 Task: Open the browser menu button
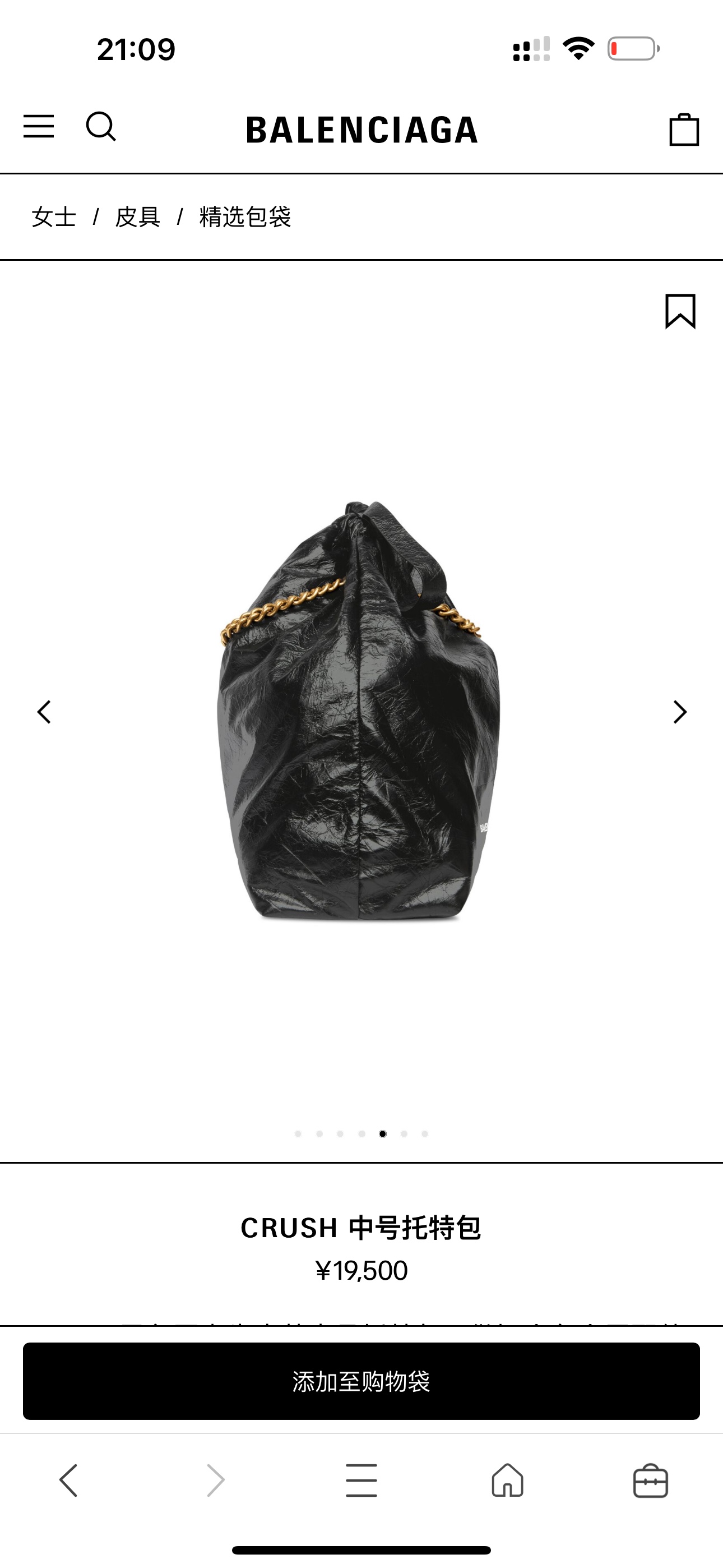[x=361, y=1480]
